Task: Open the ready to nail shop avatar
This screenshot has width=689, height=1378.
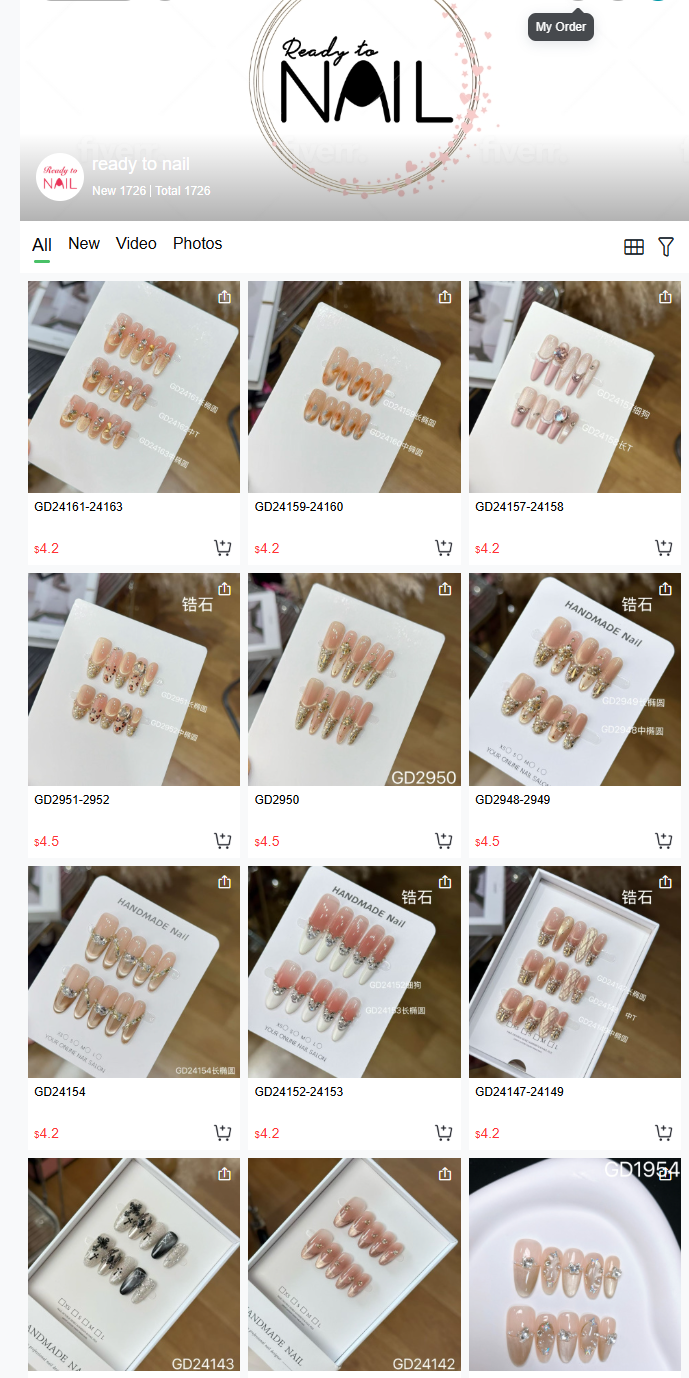Action: point(60,177)
